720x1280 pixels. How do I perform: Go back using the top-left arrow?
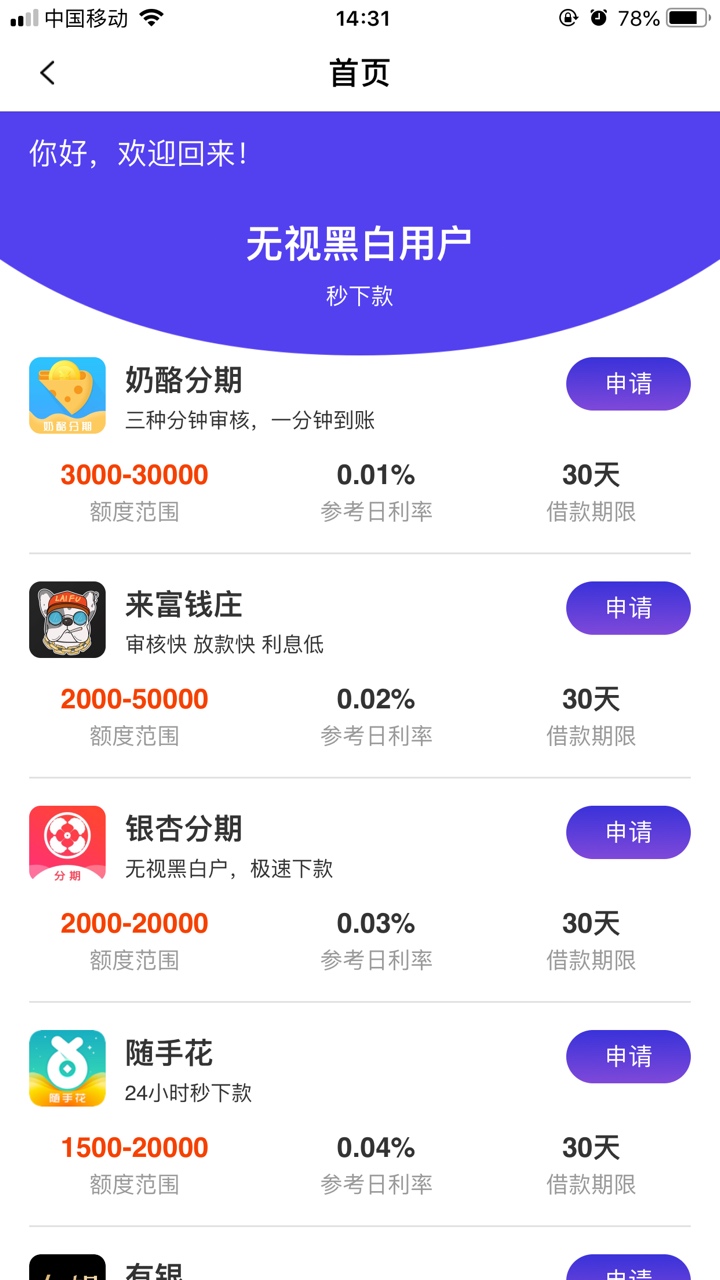(x=47, y=72)
